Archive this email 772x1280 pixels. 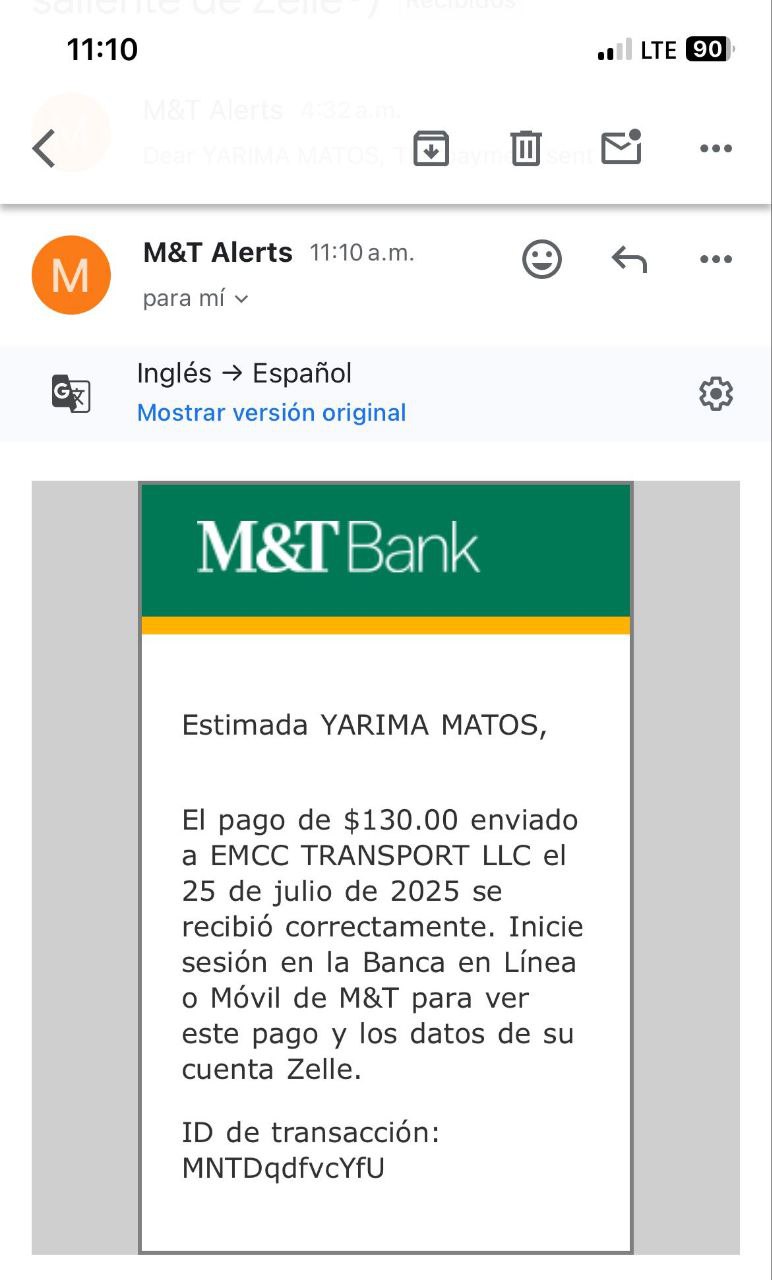pos(431,149)
